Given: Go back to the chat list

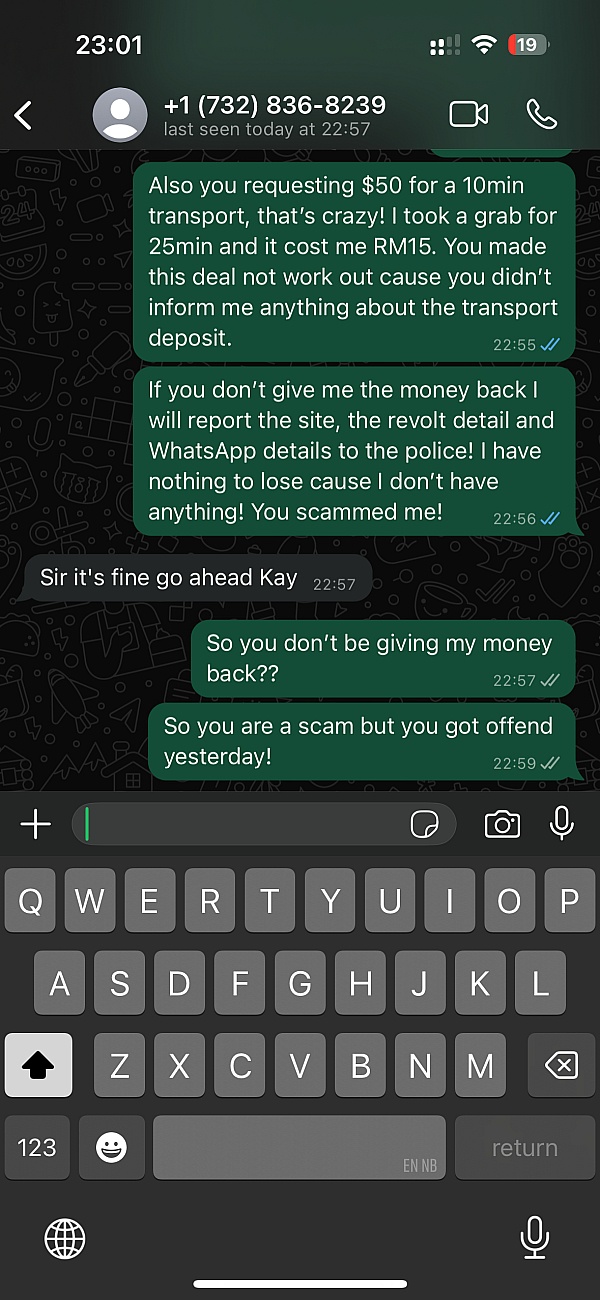Looking at the screenshot, I should [x=24, y=115].
